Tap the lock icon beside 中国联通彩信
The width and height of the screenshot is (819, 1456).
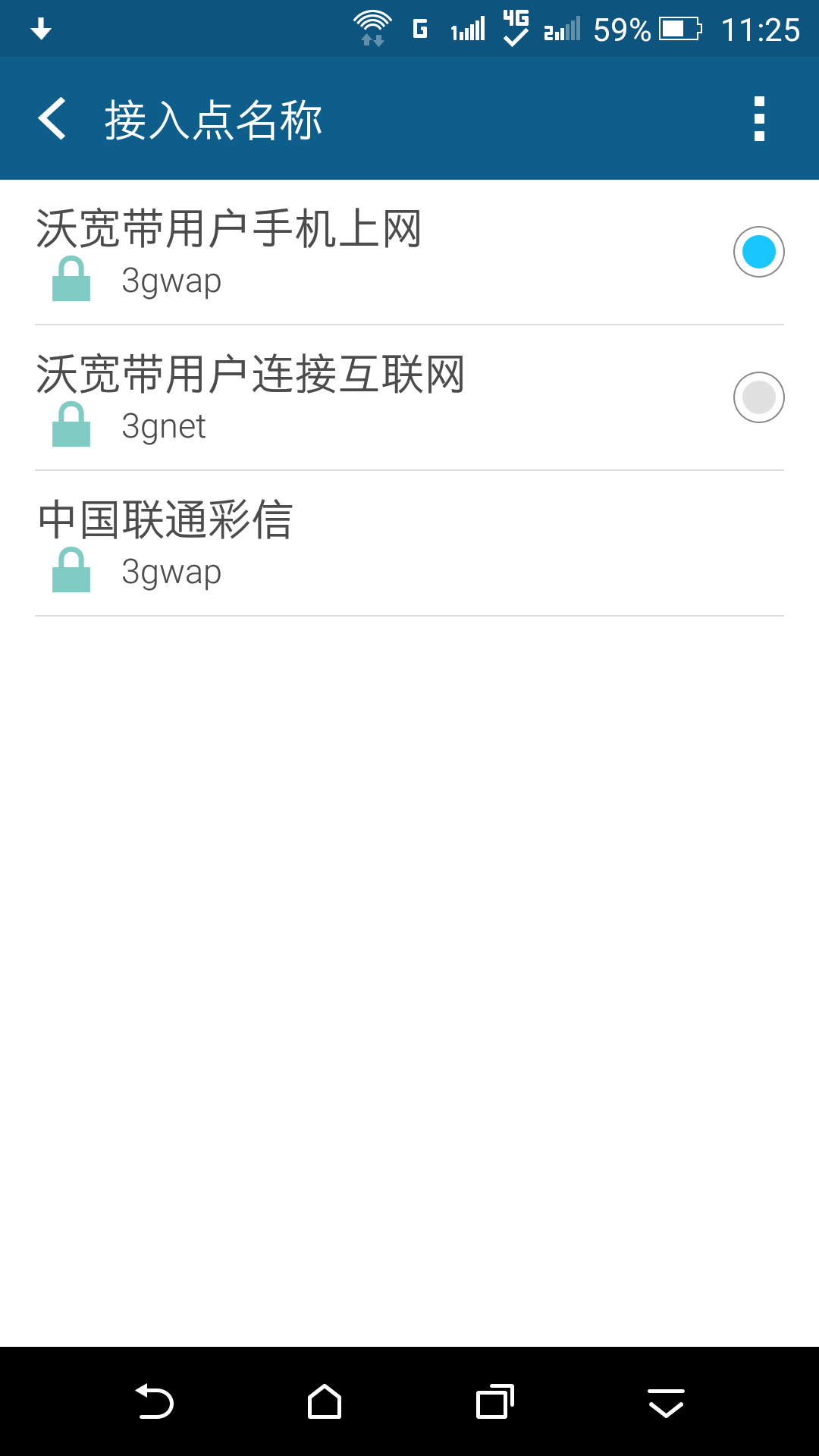coord(72,571)
